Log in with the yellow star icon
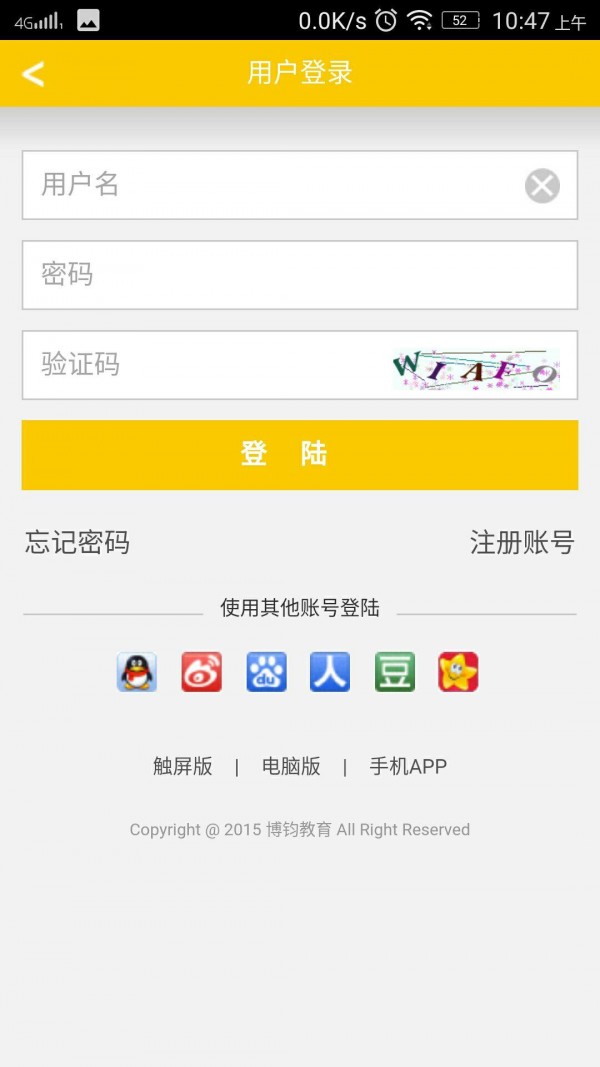600x1067 pixels. tap(458, 672)
